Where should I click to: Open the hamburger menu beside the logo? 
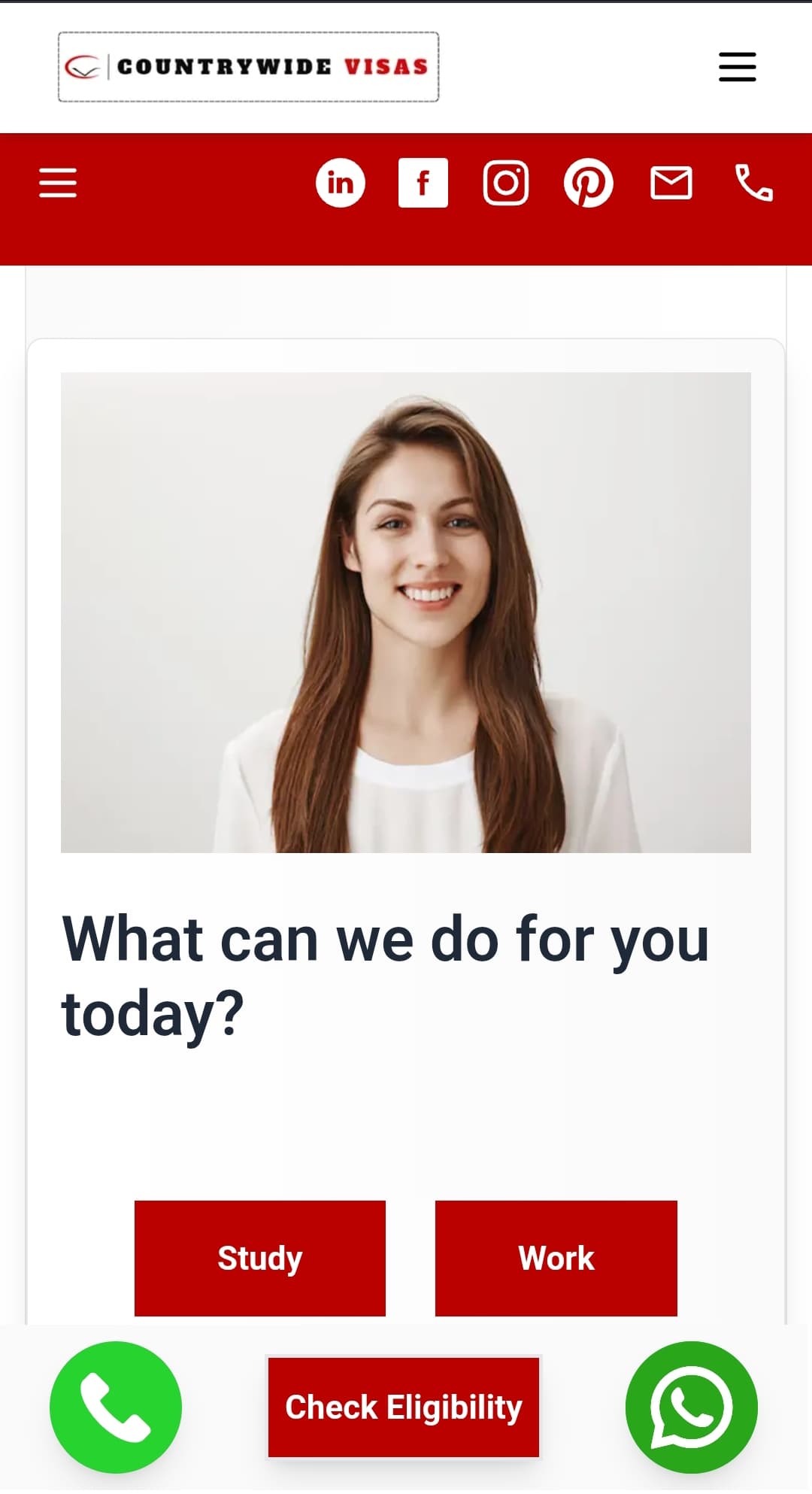pyautogui.click(x=737, y=67)
